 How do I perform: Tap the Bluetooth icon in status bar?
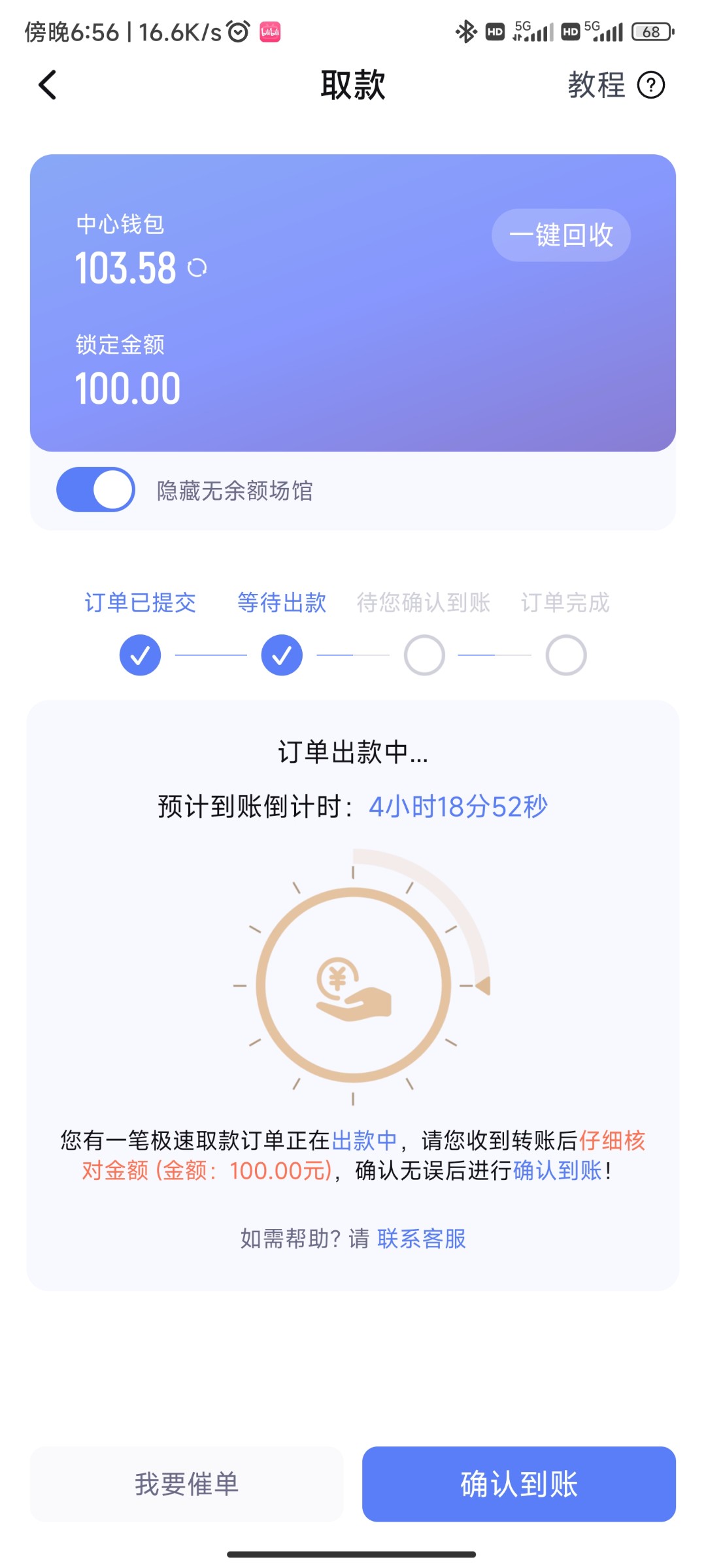466,29
